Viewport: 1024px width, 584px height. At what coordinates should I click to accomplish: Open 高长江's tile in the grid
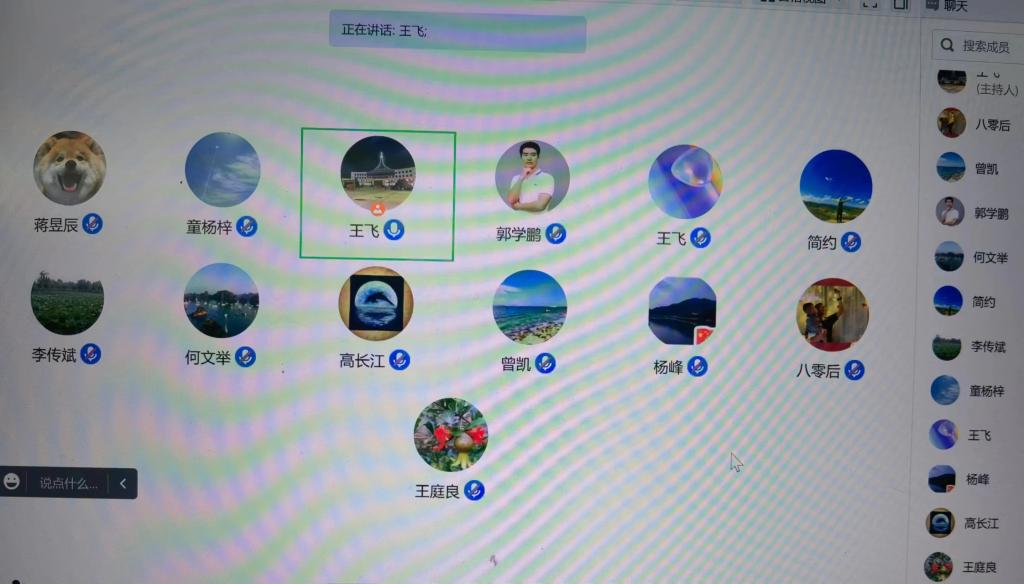375,304
